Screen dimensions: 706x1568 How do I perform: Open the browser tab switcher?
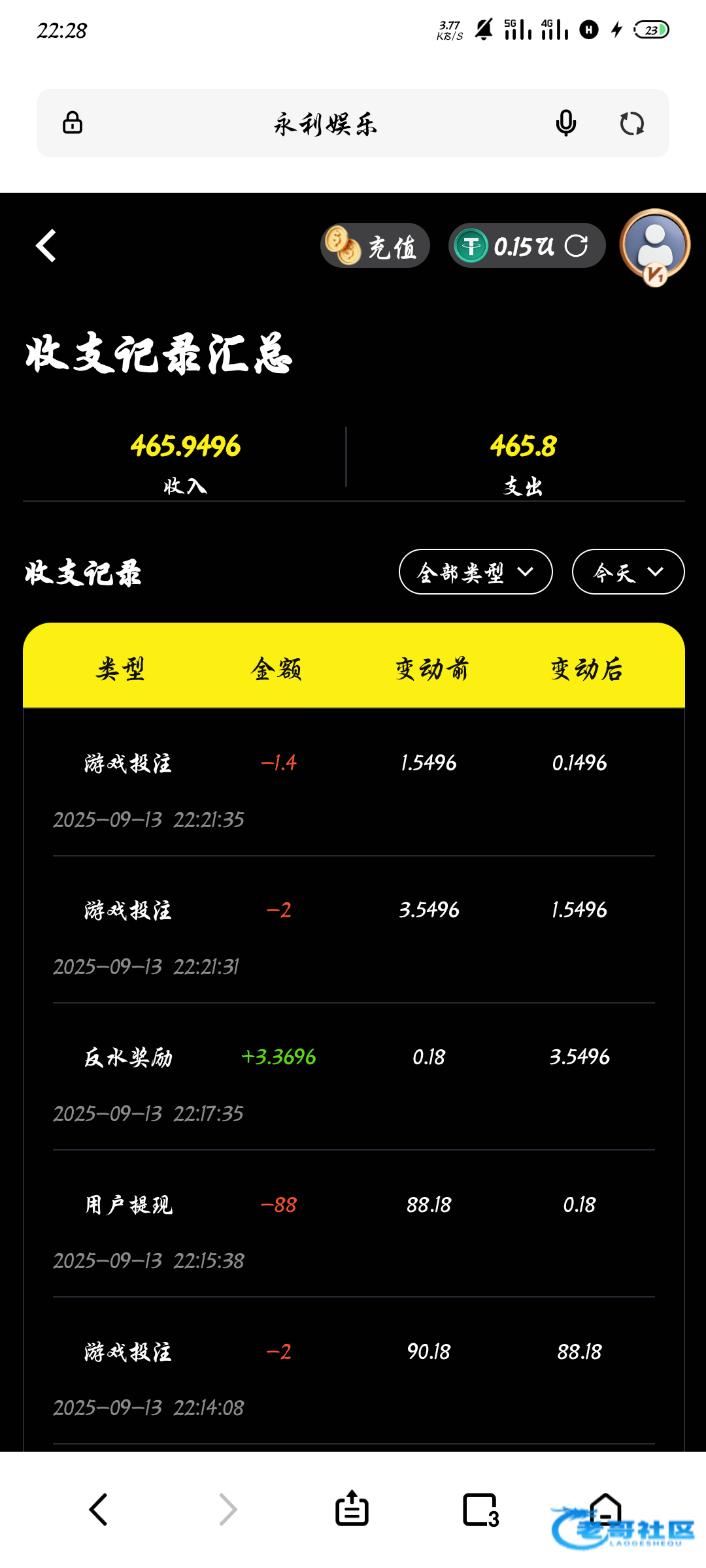pos(481,1510)
